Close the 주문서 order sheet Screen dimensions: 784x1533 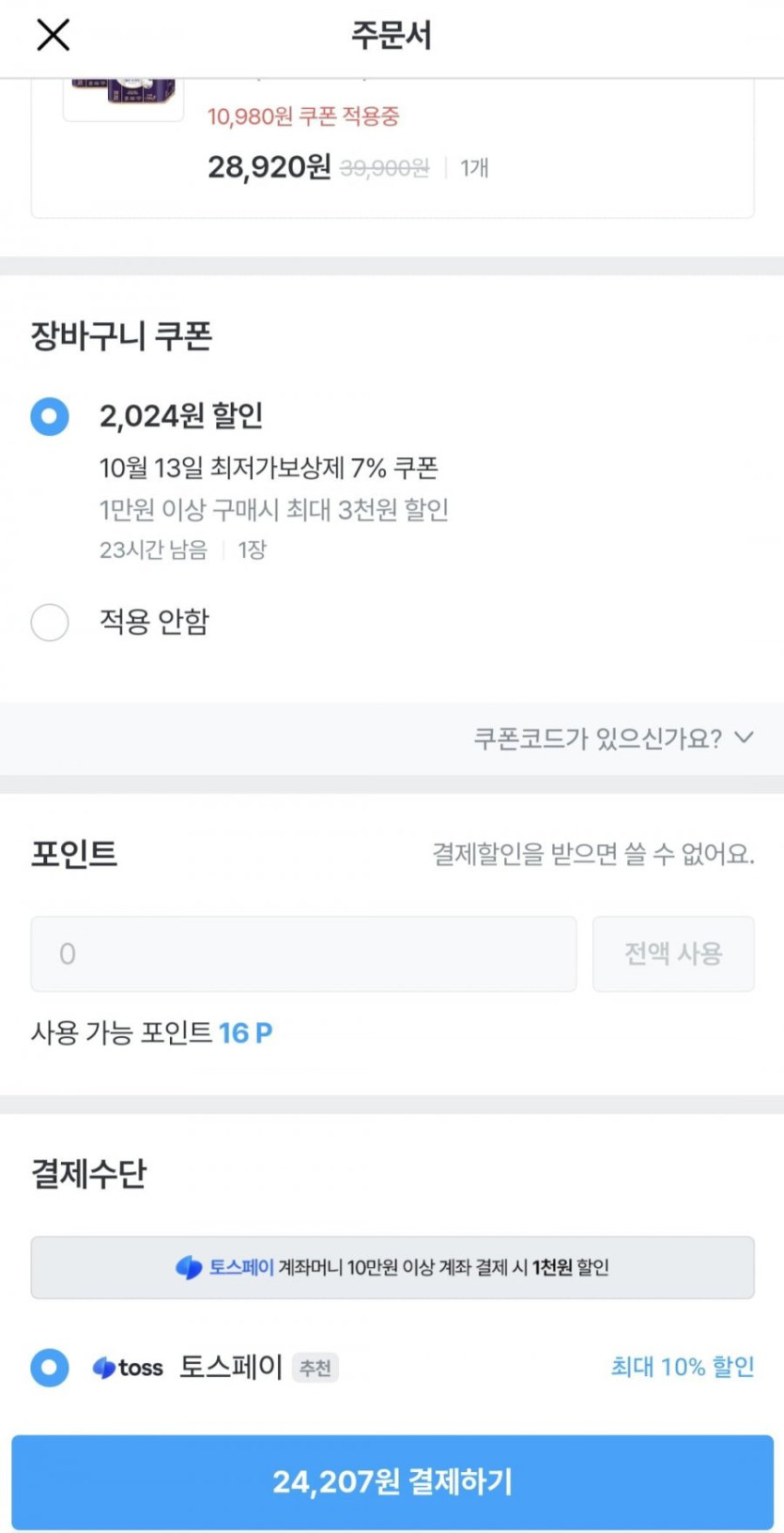pos(52,36)
